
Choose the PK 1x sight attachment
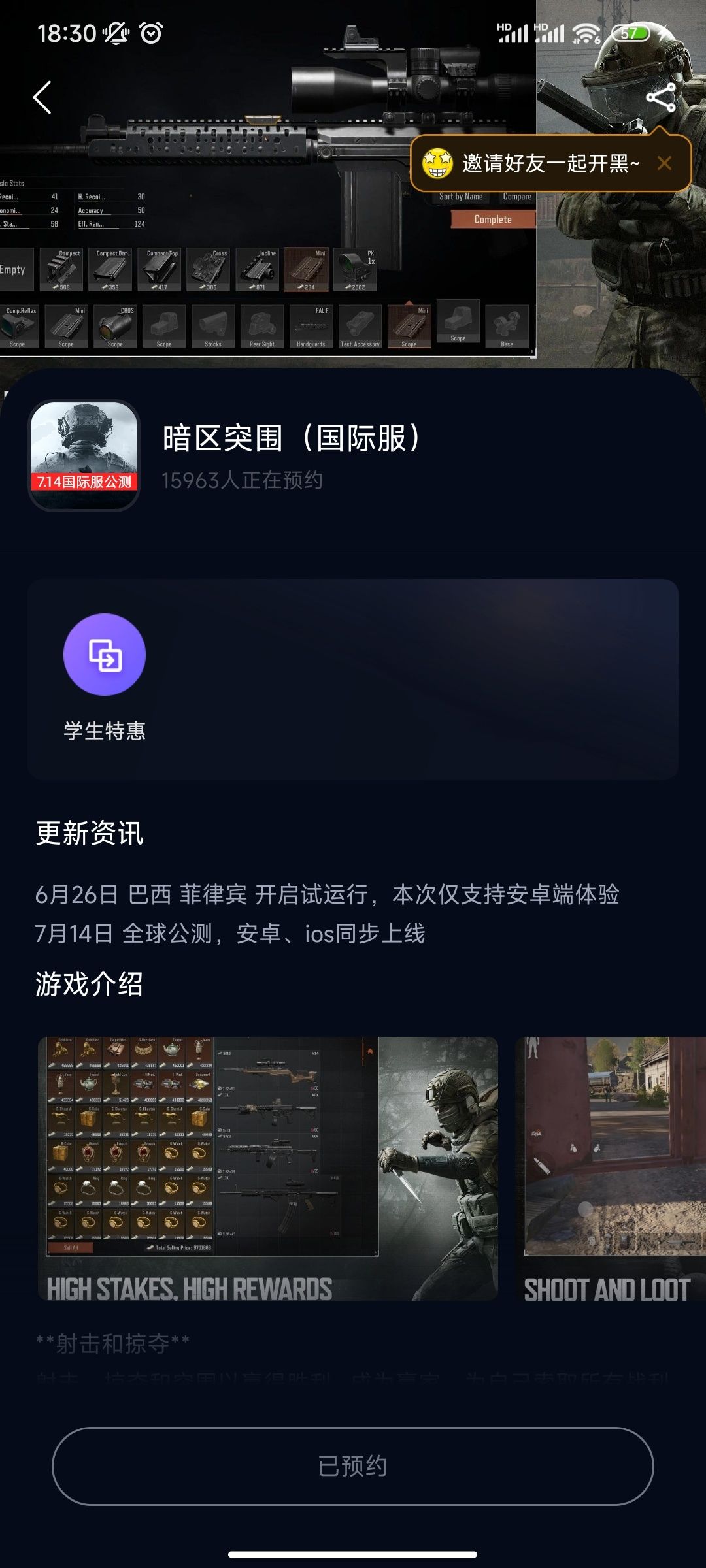(x=357, y=268)
